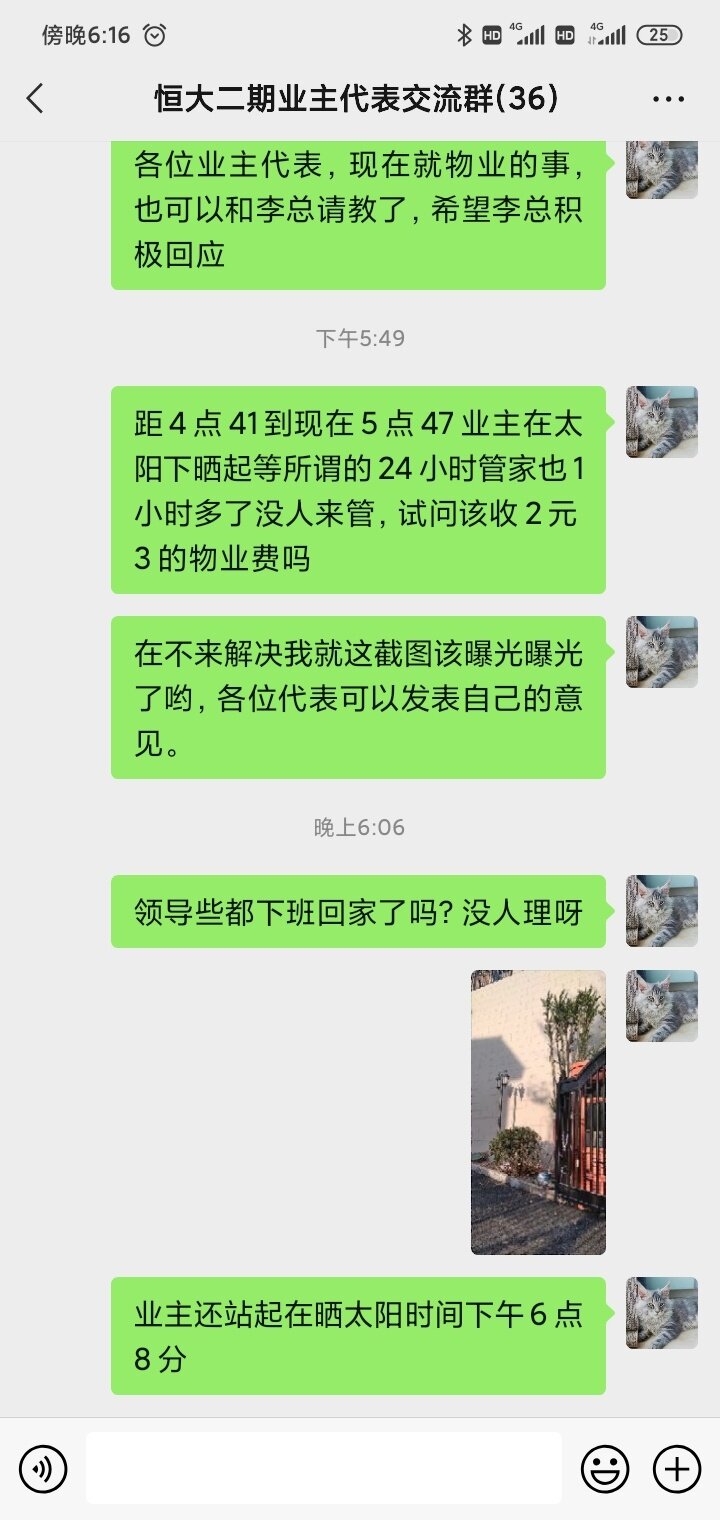
Task: Switch to voice message input
Action: coord(43,1469)
